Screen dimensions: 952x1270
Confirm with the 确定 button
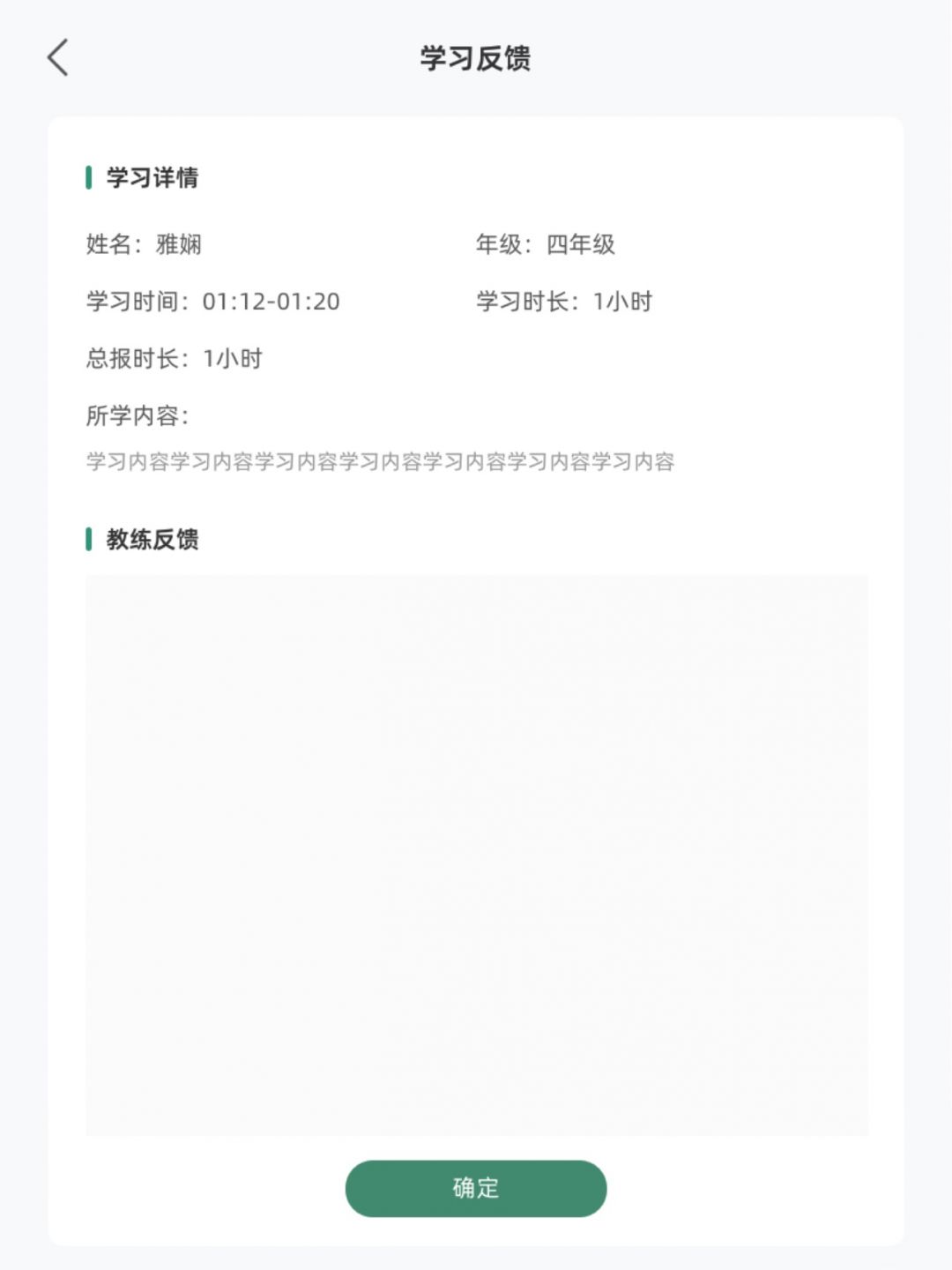[476, 1188]
